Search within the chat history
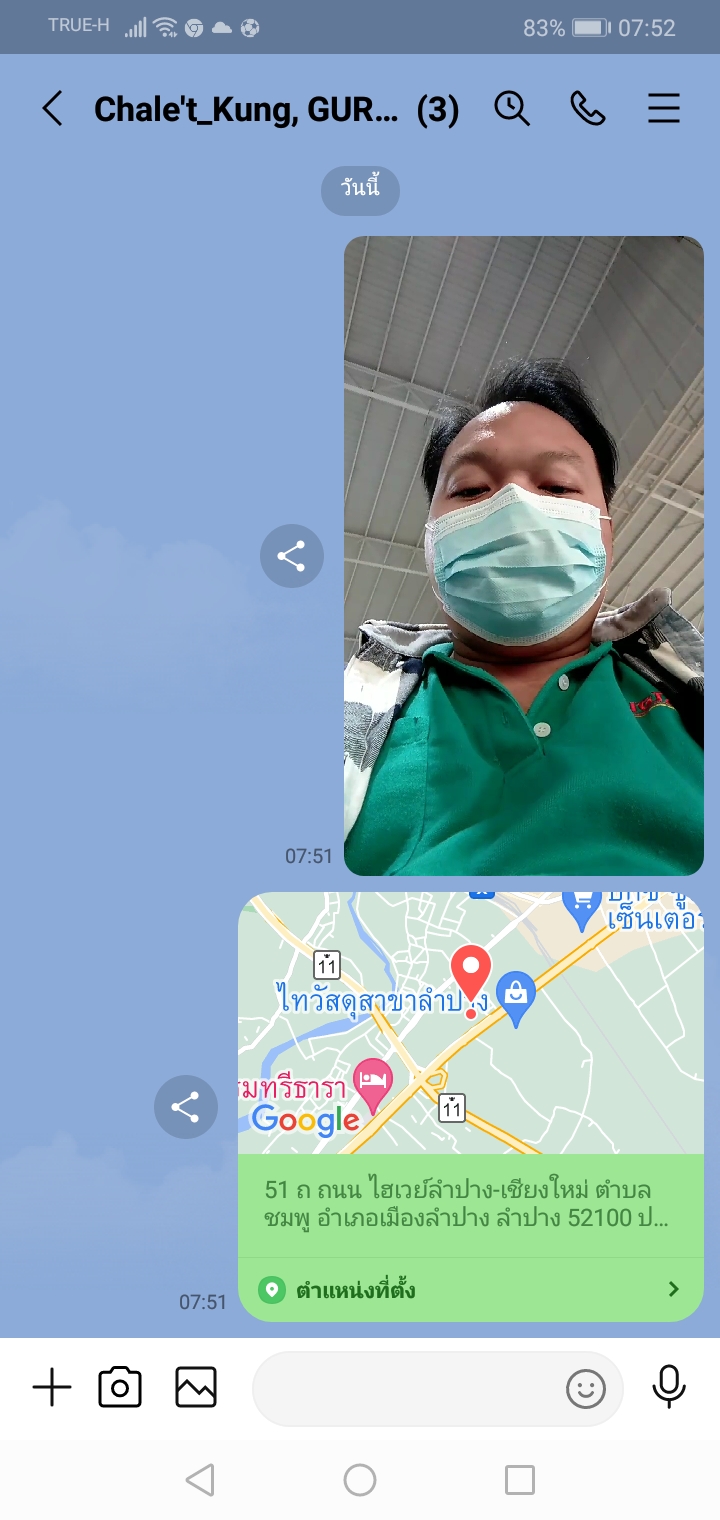 [512, 109]
